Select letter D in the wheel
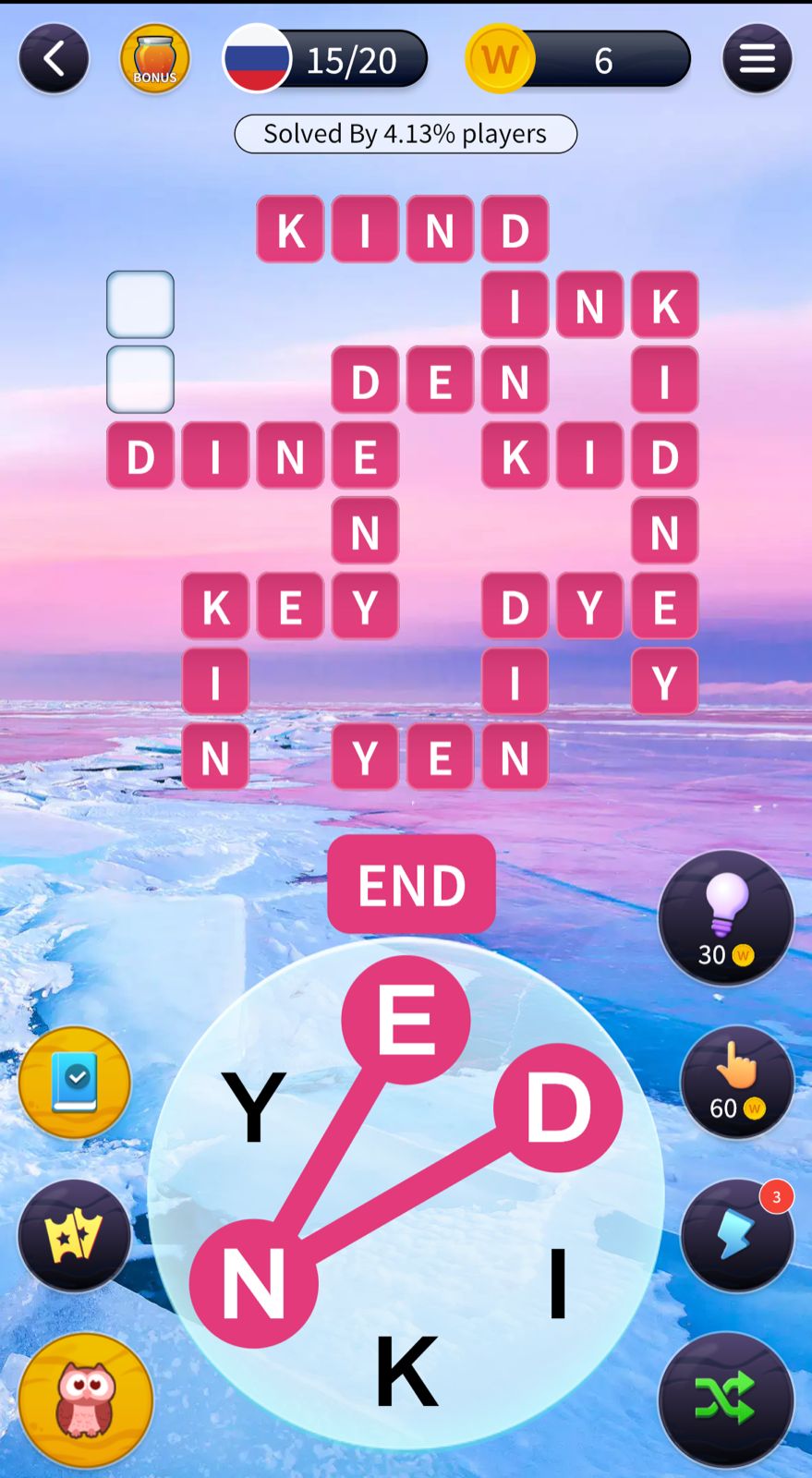The height and width of the screenshot is (1478, 812). pyautogui.click(x=558, y=1108)
